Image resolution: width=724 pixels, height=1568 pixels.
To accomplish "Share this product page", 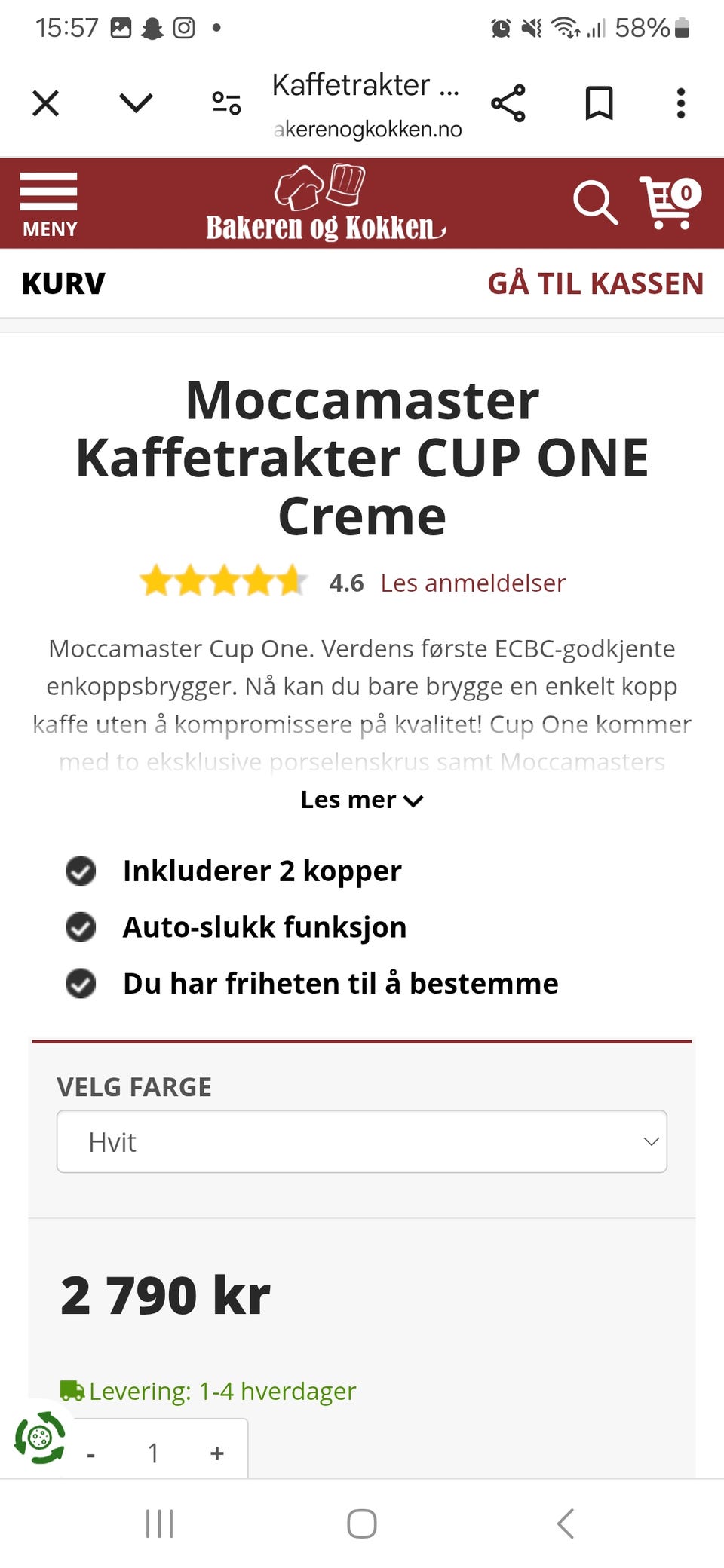I will [x=508, y=103].
